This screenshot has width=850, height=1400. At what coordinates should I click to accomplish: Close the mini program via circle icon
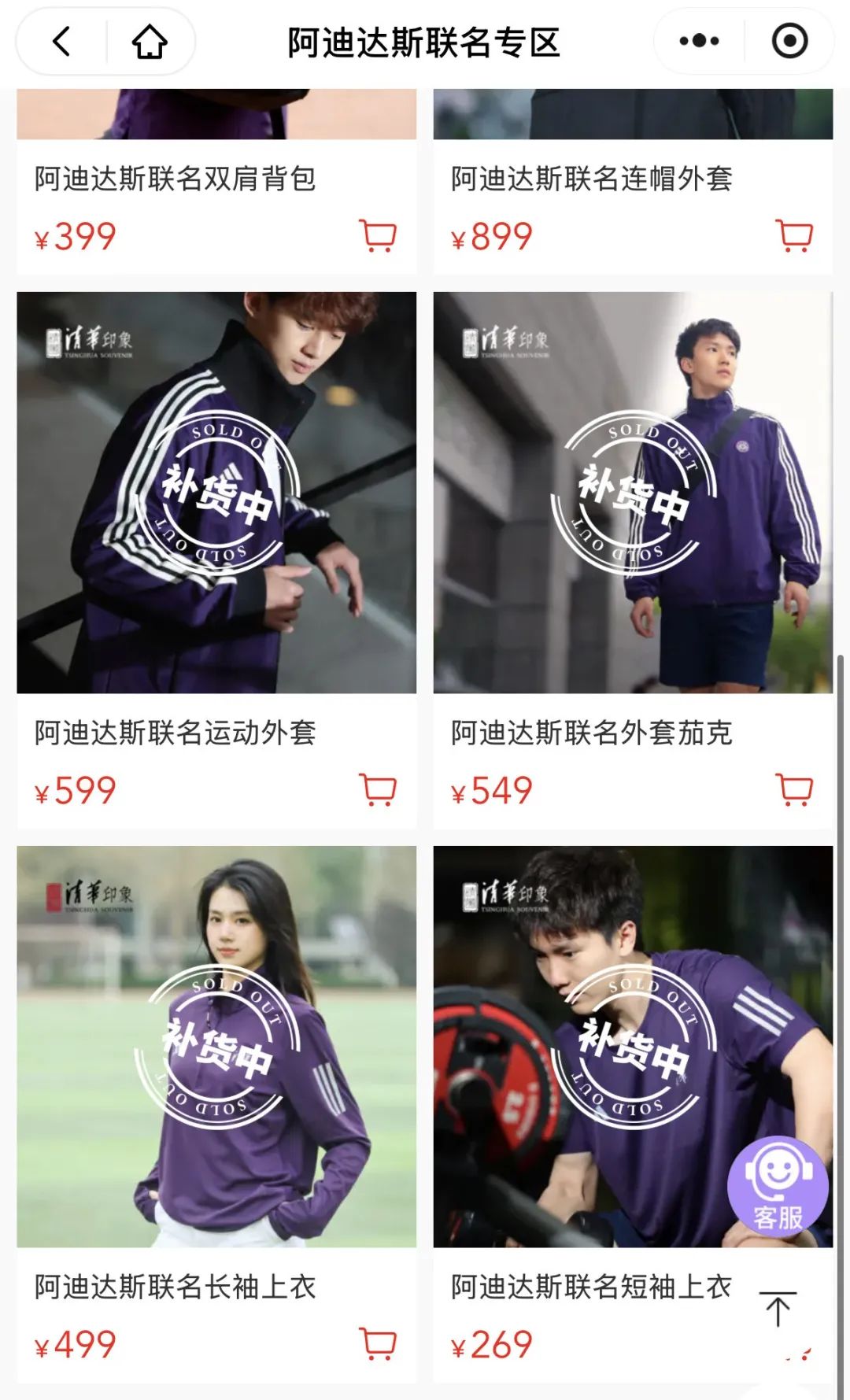[789, 42]
